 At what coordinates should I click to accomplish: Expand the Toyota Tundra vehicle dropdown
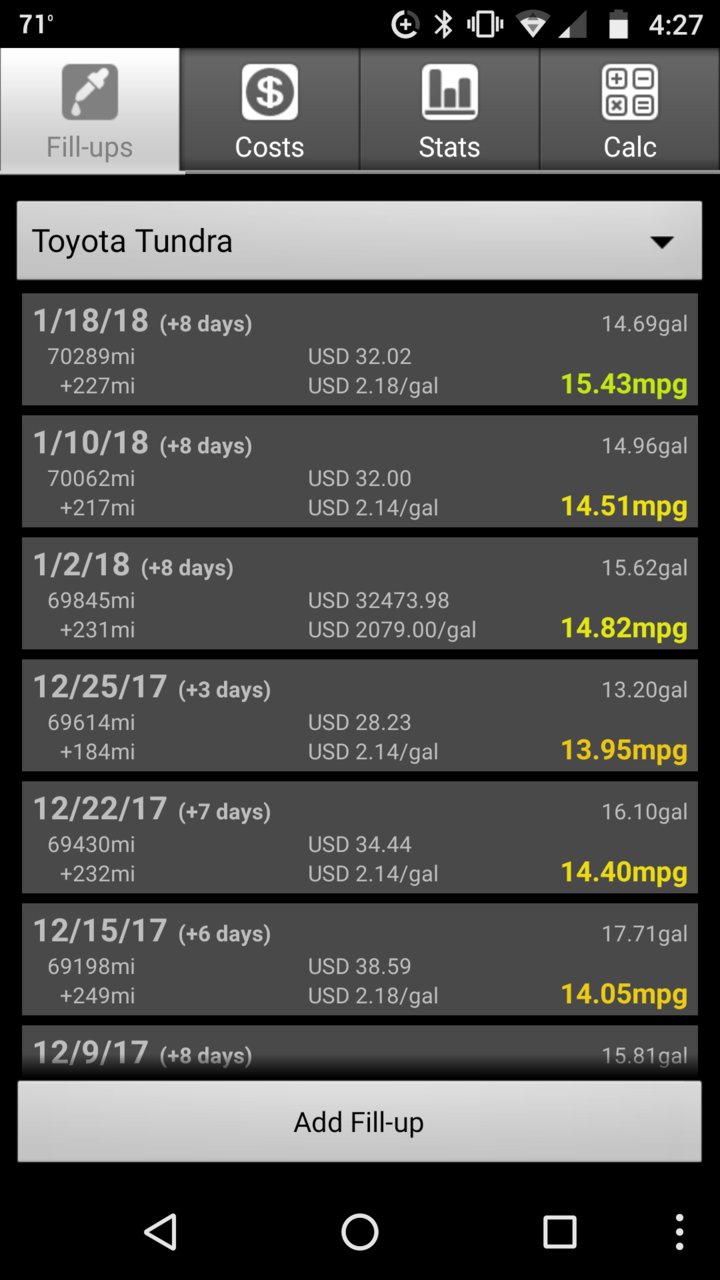(x=359, y=241)
